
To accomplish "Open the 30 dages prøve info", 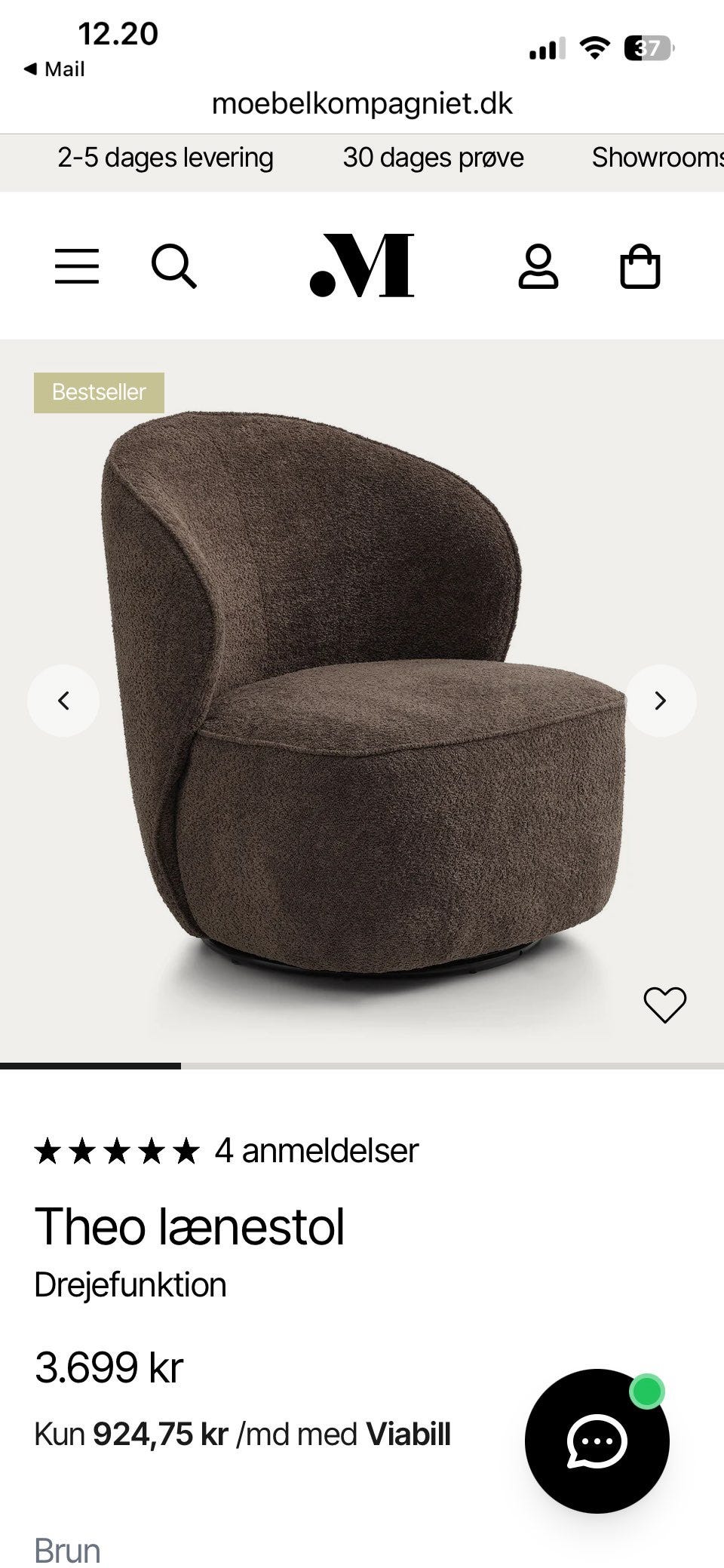I will [x=433, y=158].
